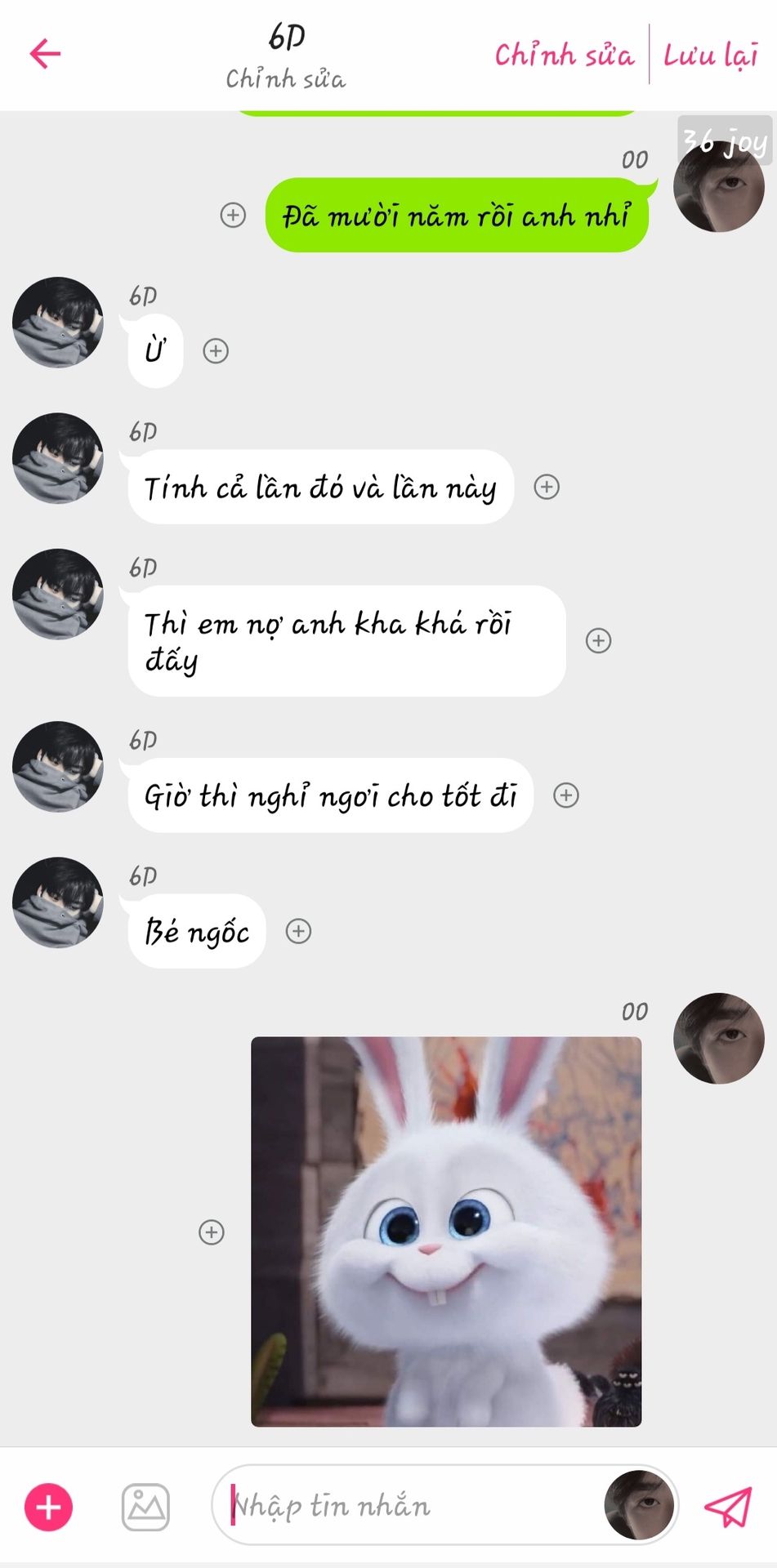777x1568 pixels.
Task: Switch sender using avatar in input field
Action: (x=639, y=1505)
